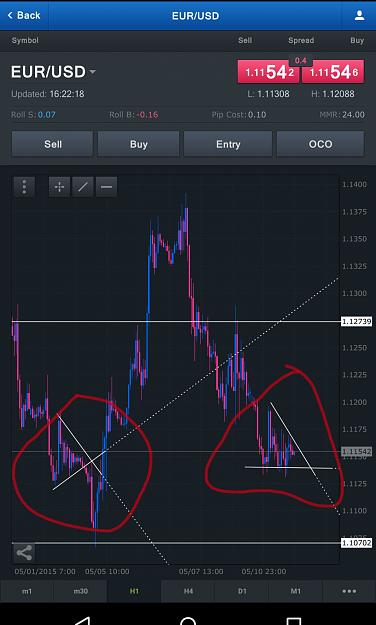The width and height of the screenshot is (376, 625).
Task: Tap the red buy price 1.11546
Action: pos(333,72)
